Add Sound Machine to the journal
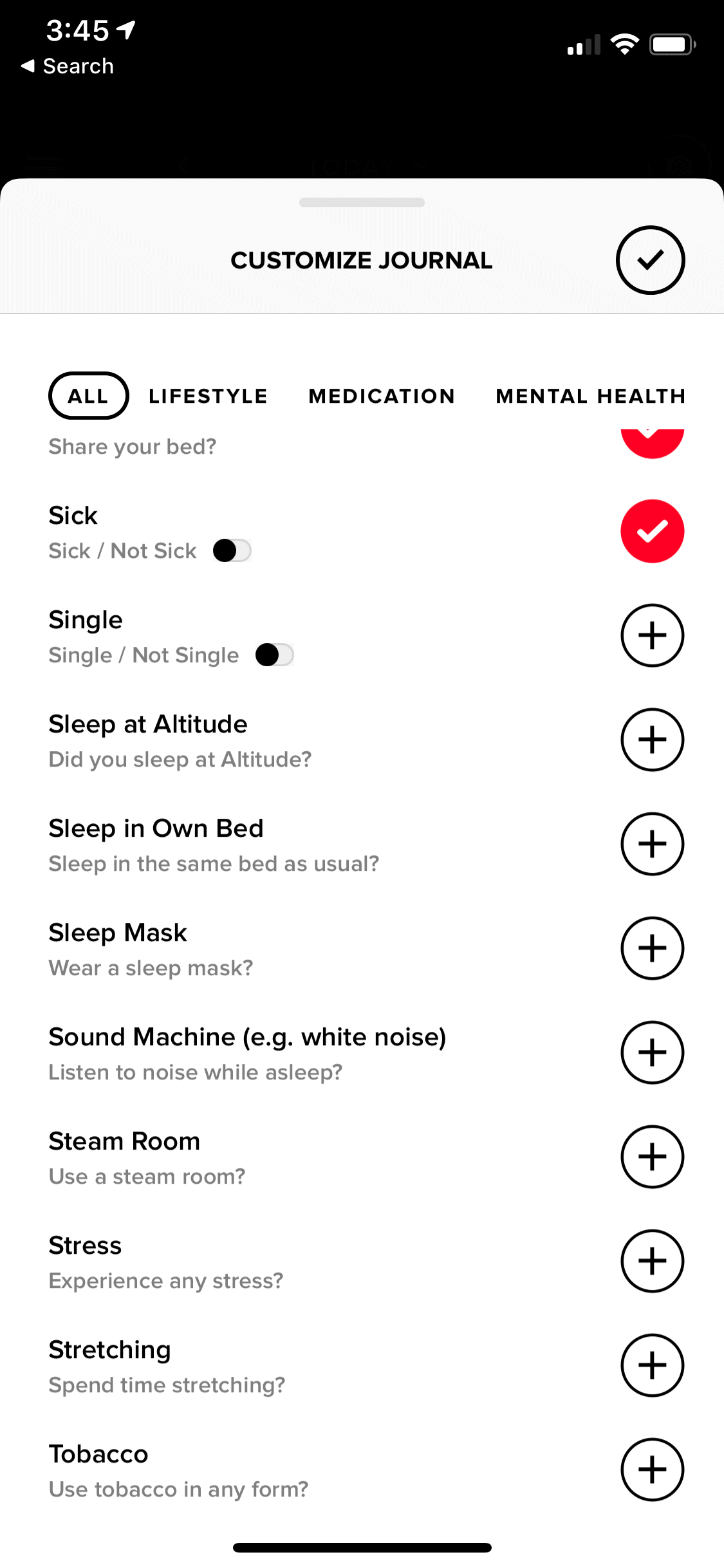Image resolution: width=724 pixels, height=1568 pixels. pyautogui.click(x=652, y=1052)
